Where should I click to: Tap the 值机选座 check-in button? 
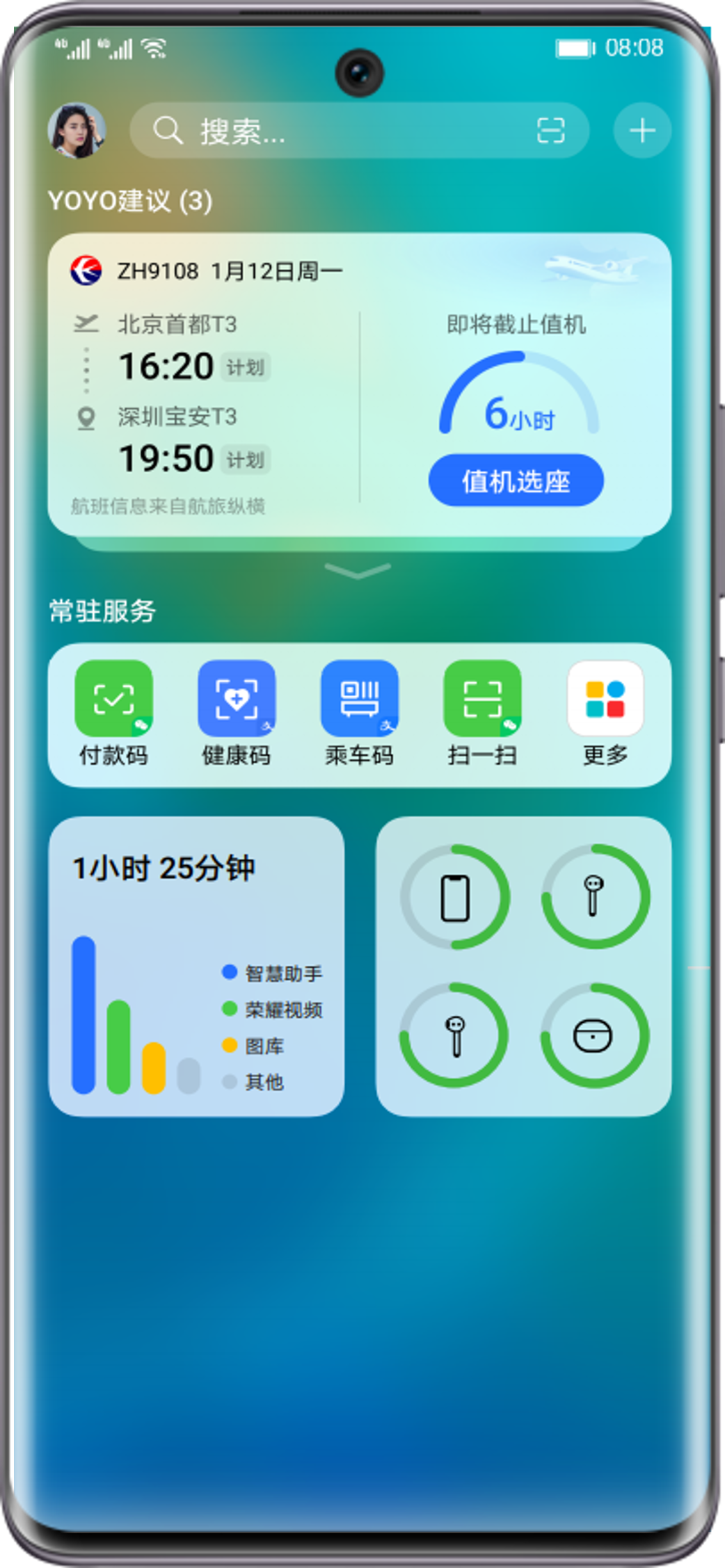click(516, 480)
